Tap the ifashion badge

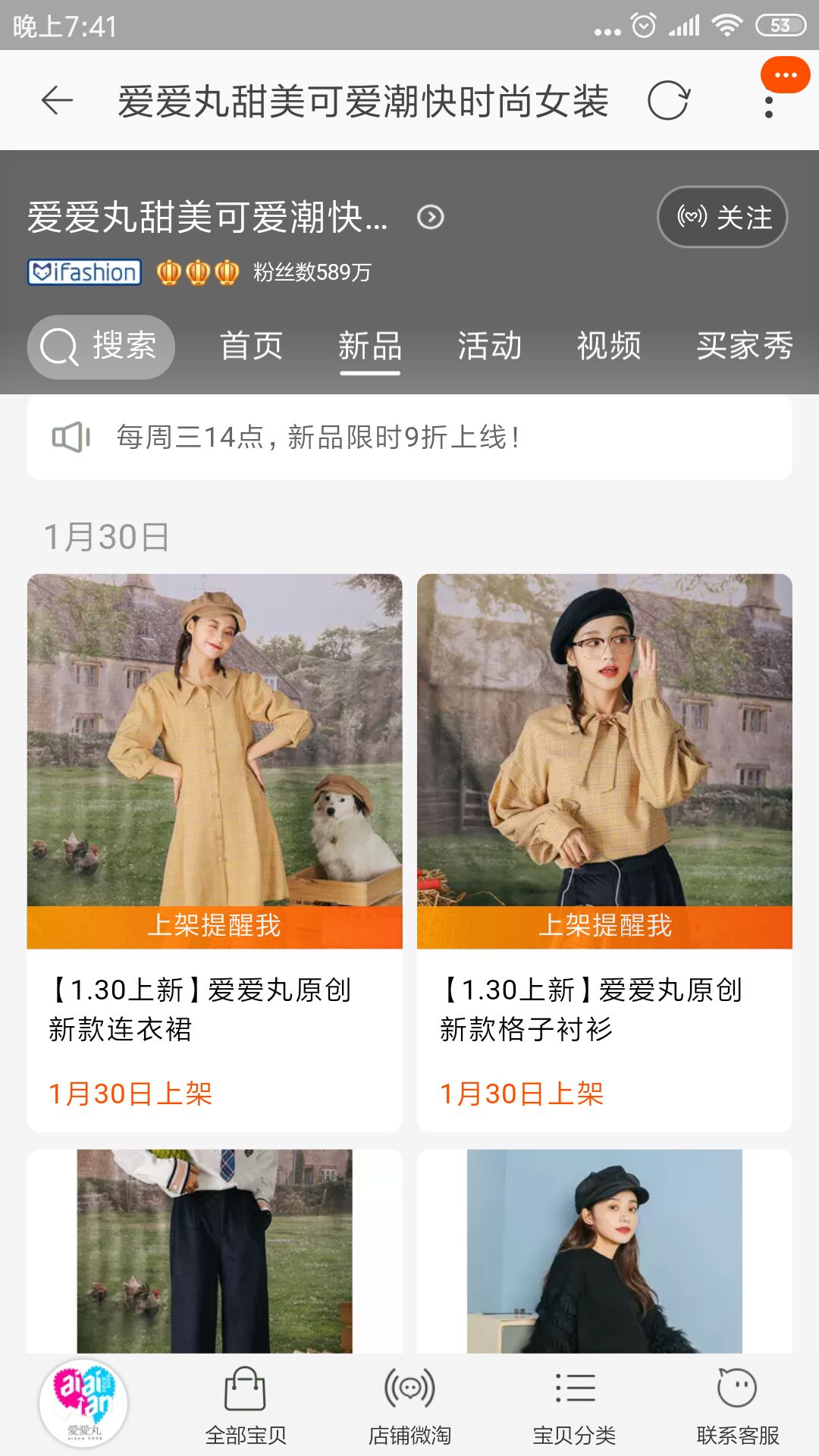[x=83, y=271]
